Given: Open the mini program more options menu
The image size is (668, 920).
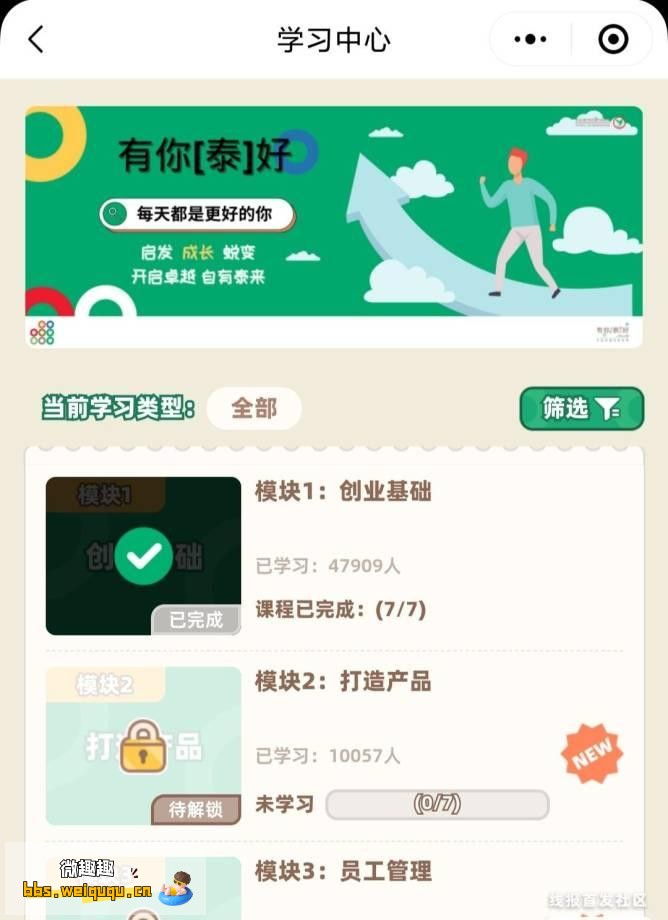Looking at the screenshot, I should [x=530, y=40].
